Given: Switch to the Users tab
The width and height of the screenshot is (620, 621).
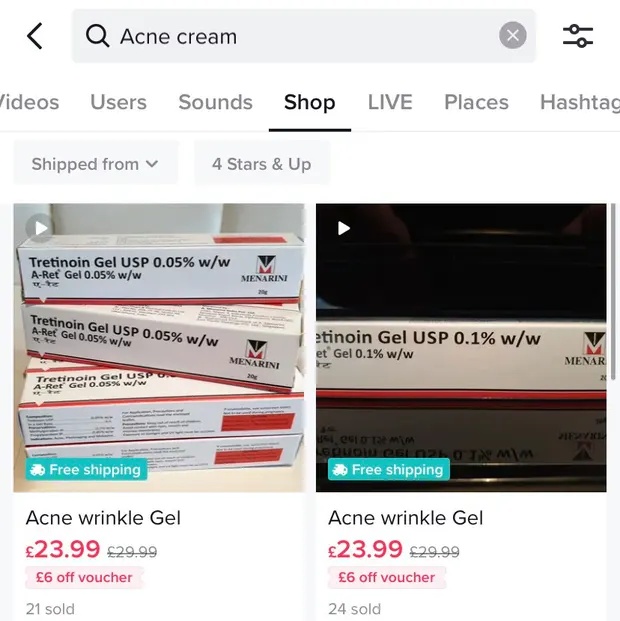Looking at the screenshot, I should tap(118, 102).
